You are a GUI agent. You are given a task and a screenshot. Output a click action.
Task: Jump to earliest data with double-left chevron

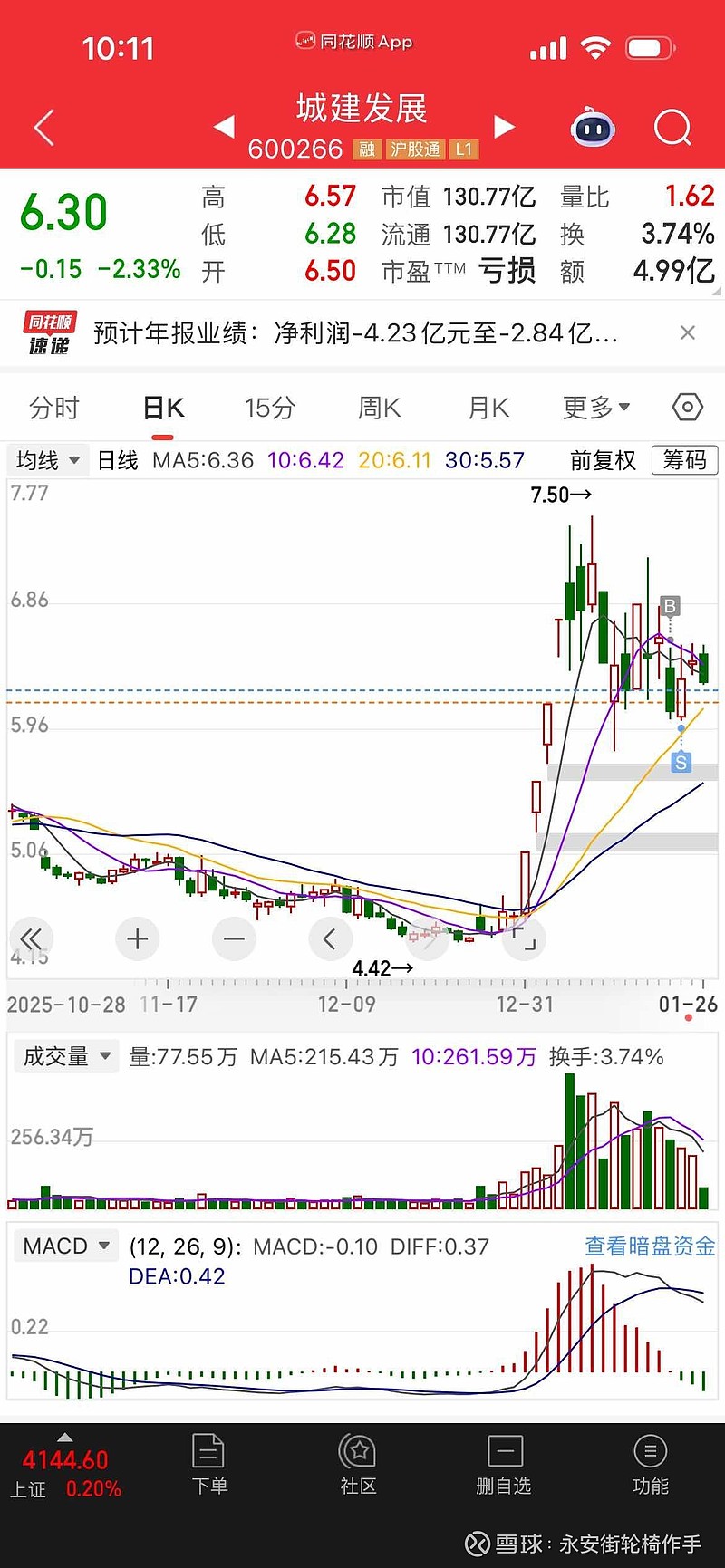[x=32, y=938]
